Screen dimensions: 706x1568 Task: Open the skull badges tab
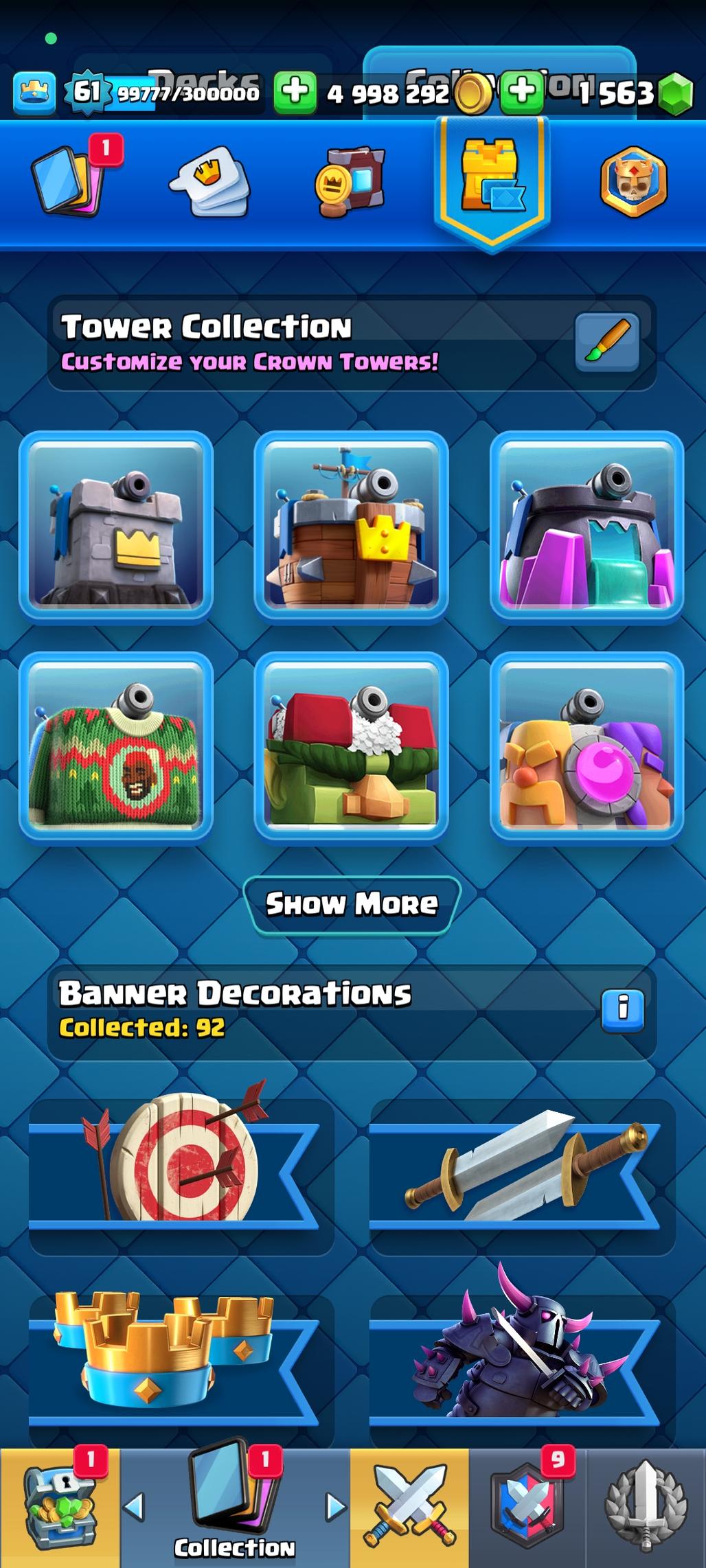(x=633, y=183)
